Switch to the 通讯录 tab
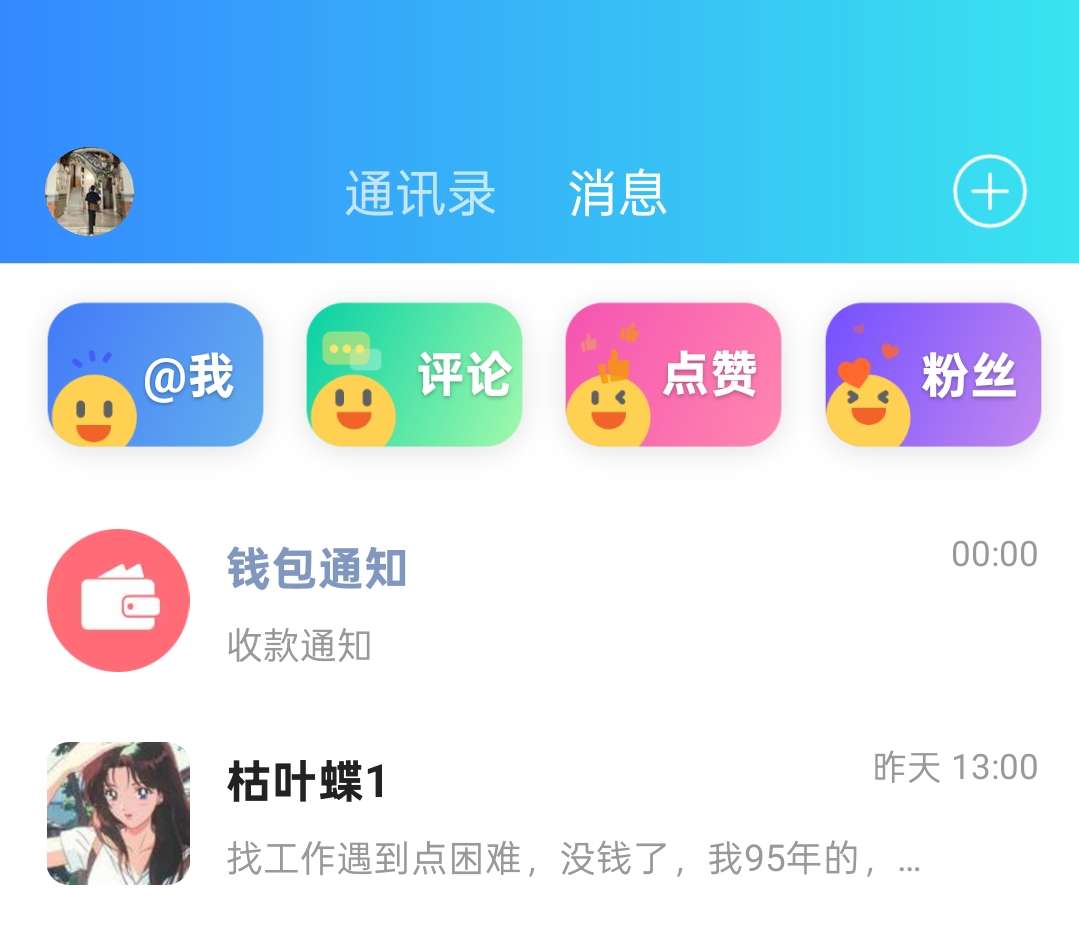This screenshot has width=1079, height=938. click(x=420, y=193)
